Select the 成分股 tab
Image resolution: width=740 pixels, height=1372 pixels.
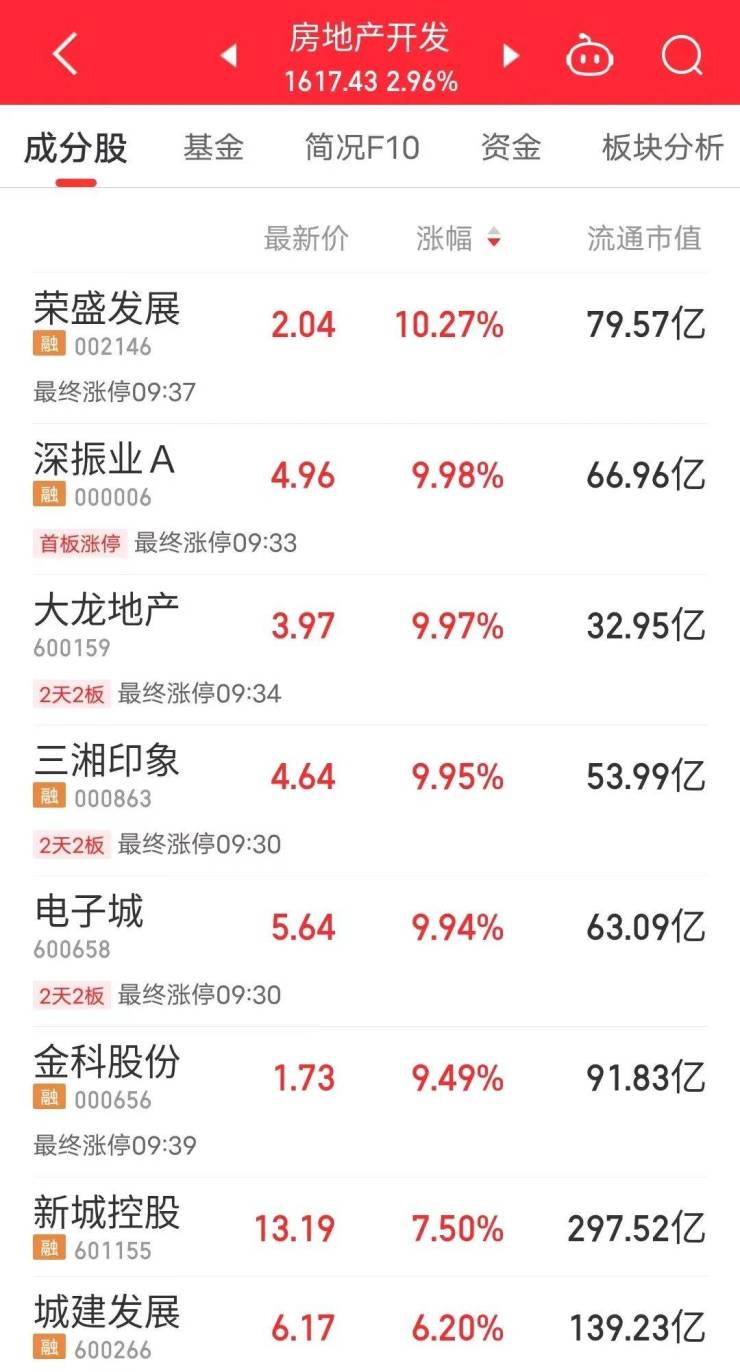tap(76, 149)
